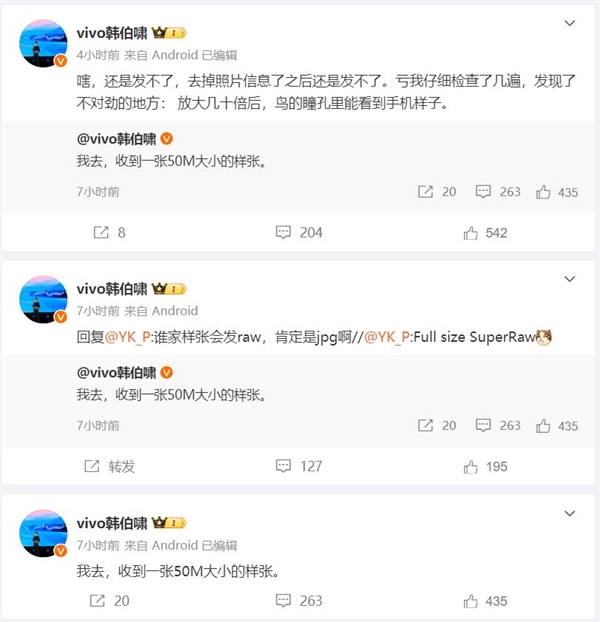Open the chevron menu on the 回复@YK_P post
This screenshot has height=622, width=600.
569,278
